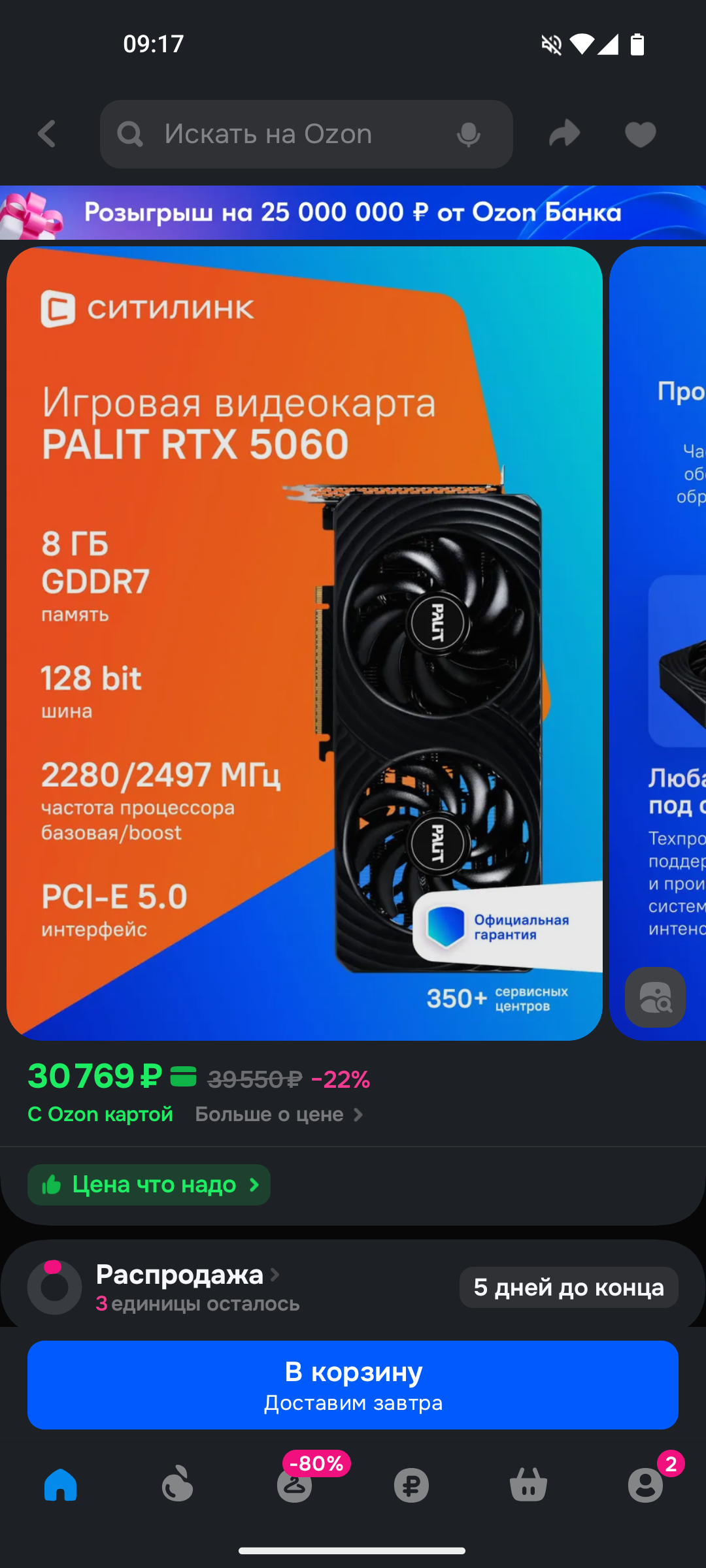Open the profile tab showing 2 notifications
This screenshot has width=706, height=1568.
tap(646, 1484)
